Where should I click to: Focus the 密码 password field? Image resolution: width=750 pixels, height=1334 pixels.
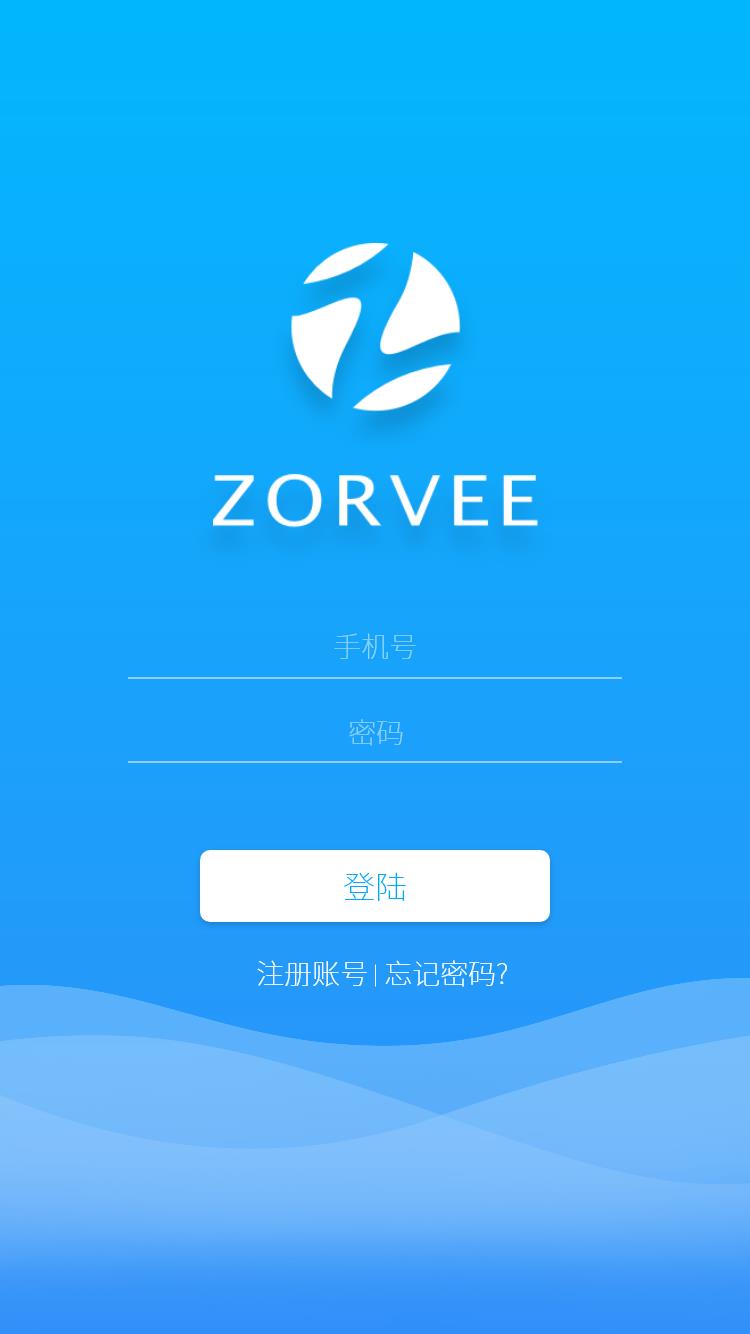(x=375, y=733)
